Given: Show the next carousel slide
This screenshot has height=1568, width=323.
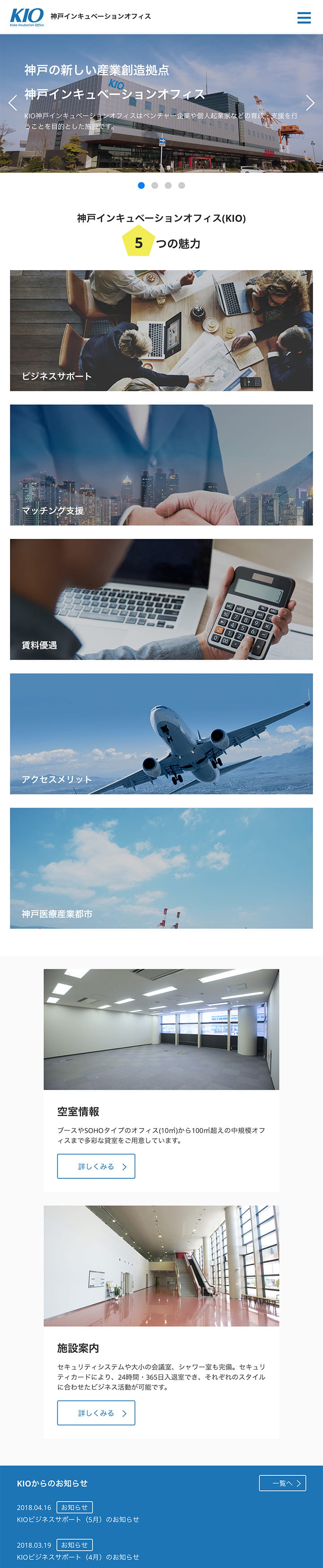Looking at the screenshot, I should (310, 102).
